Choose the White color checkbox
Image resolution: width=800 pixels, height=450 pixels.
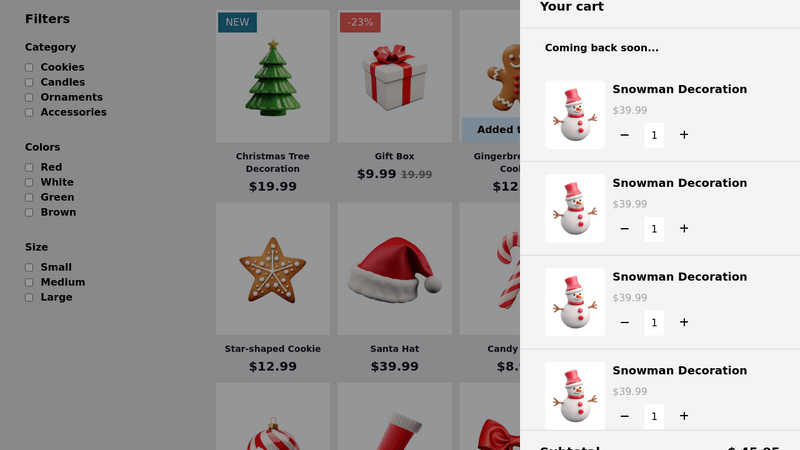point(29,182)
